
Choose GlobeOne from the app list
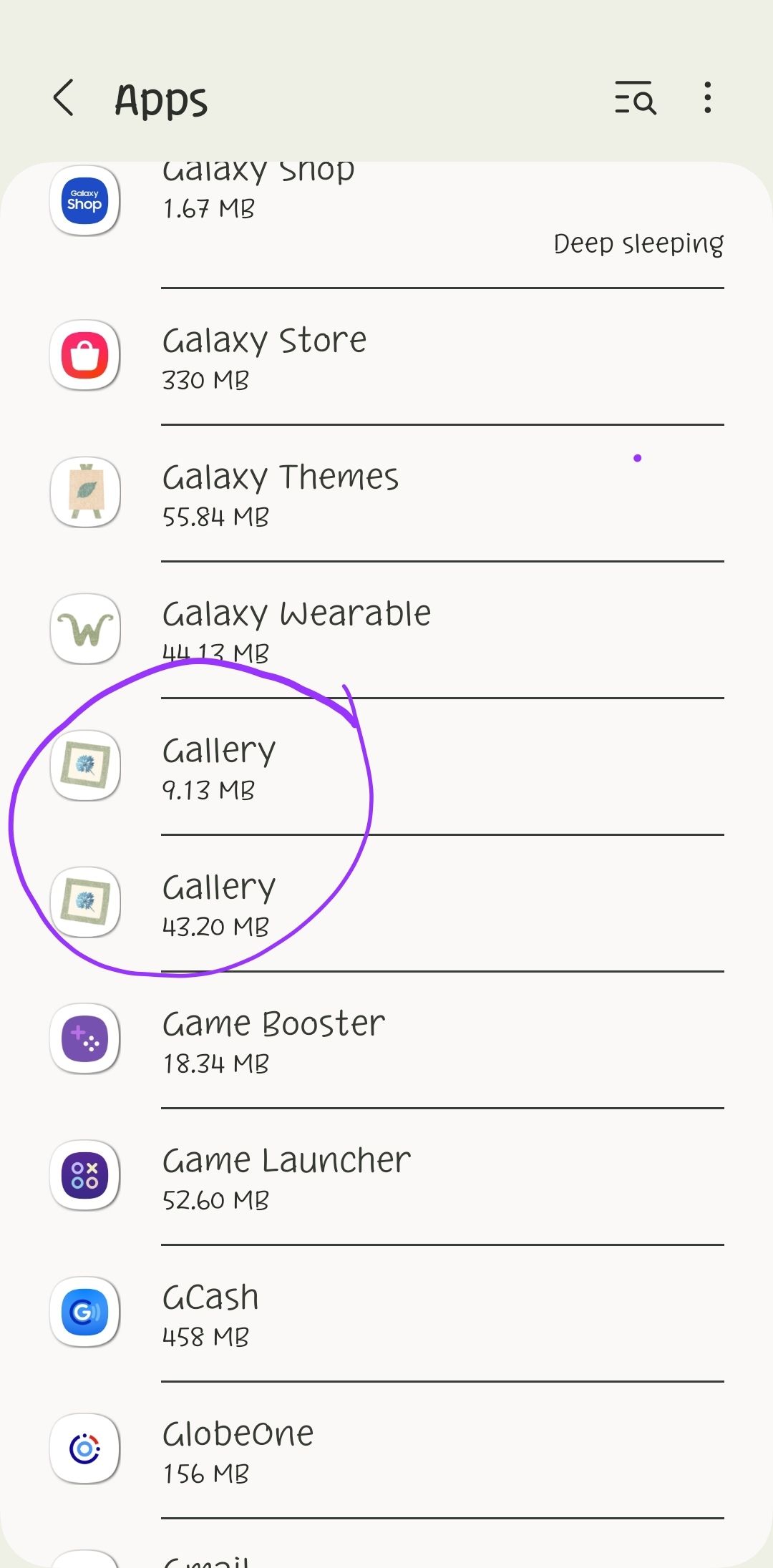(x=386, y=1450)
